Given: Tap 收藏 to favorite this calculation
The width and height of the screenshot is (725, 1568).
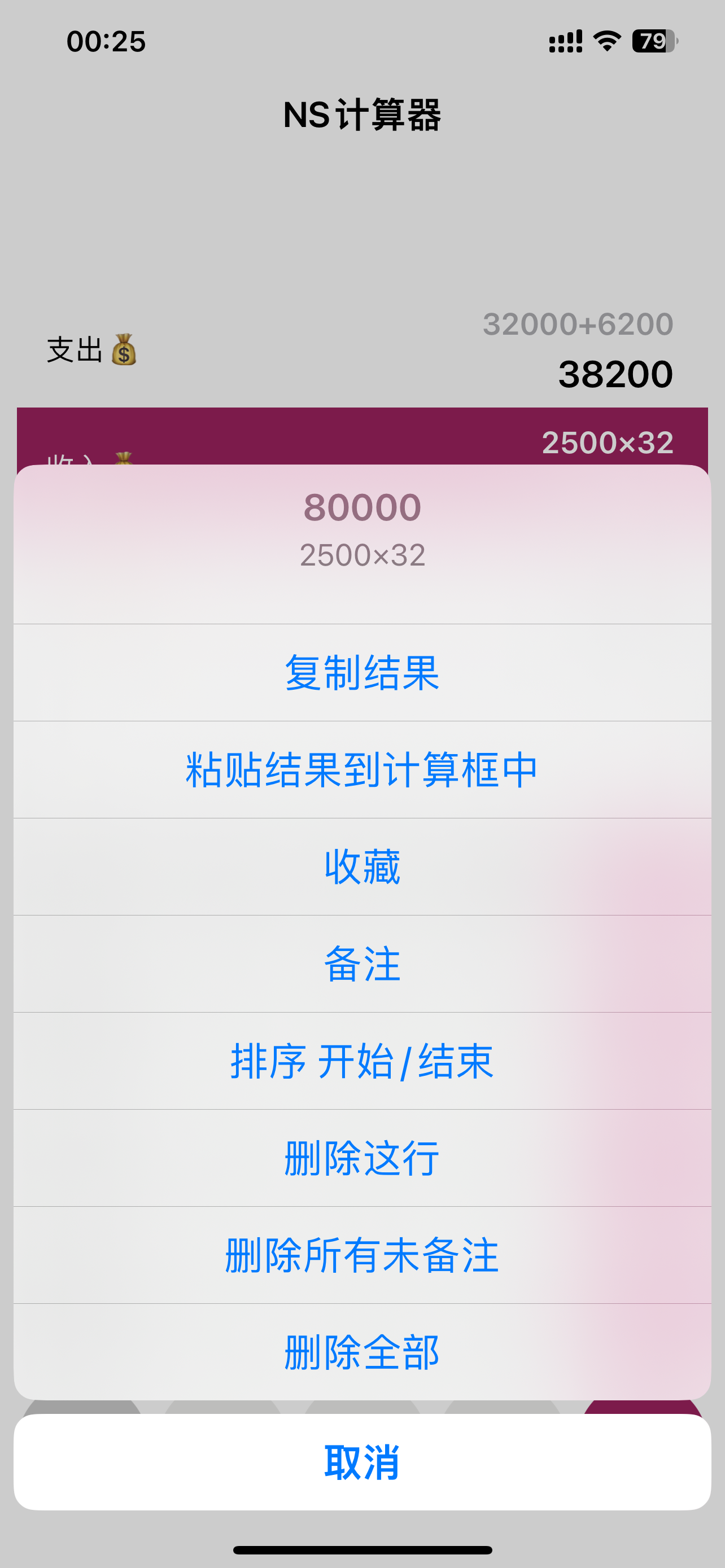Looking at the screenshot, I should click(x=362, y=867).
